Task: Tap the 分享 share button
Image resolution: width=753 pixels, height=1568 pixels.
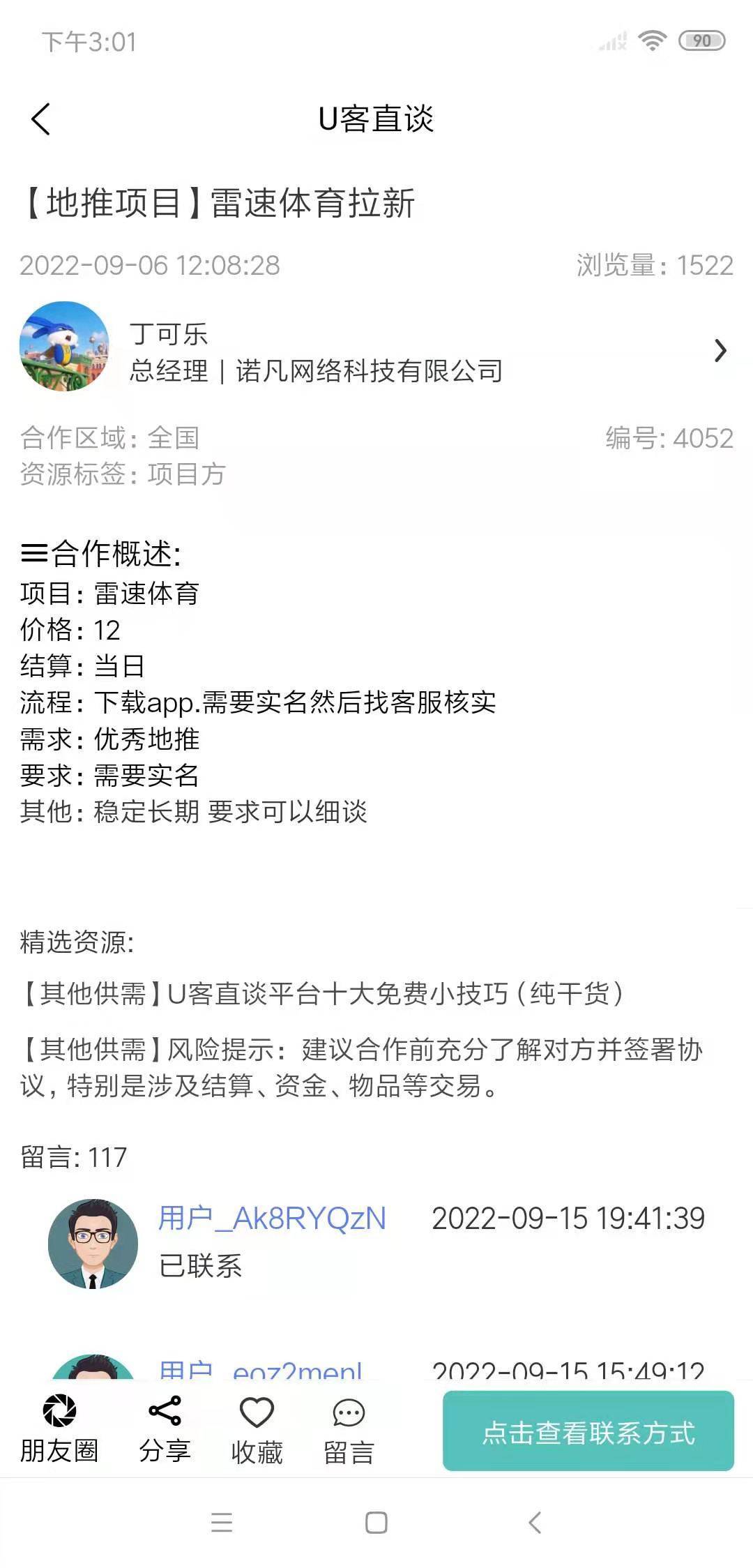Action: 165,1428
